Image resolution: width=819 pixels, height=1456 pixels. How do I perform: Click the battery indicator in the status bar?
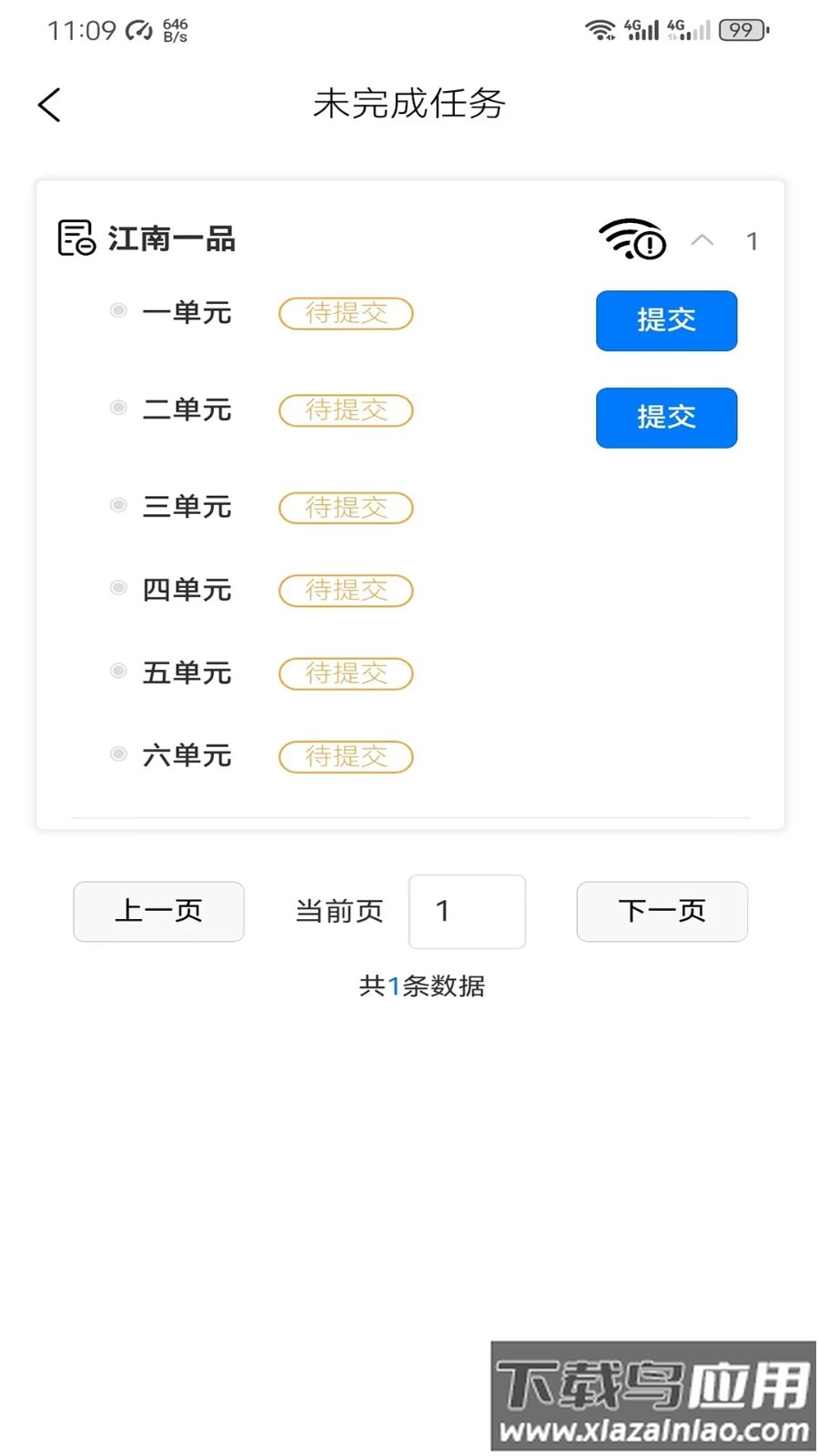741,30
